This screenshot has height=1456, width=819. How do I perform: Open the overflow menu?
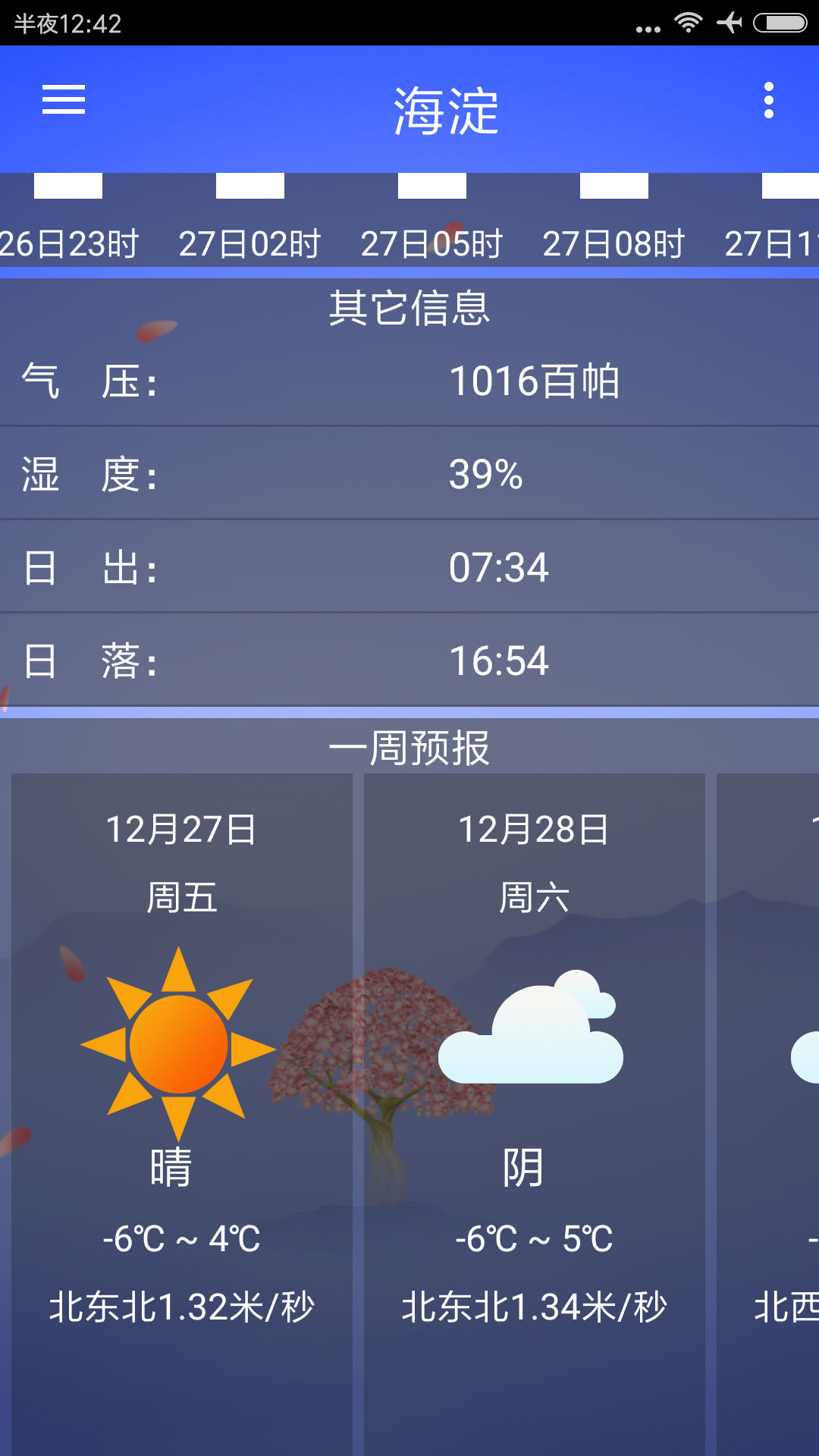tap(768, 101)
